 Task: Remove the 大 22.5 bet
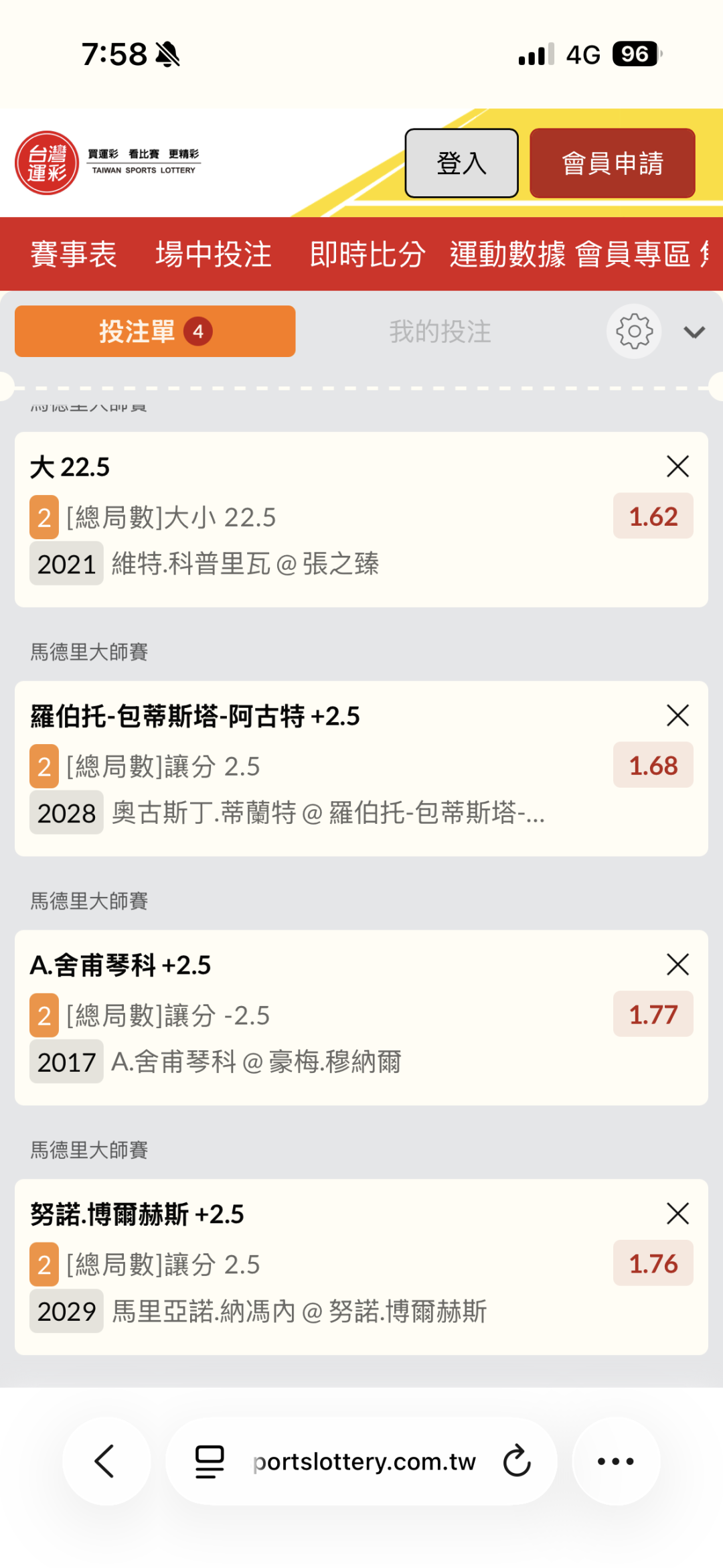click(677, 466)
